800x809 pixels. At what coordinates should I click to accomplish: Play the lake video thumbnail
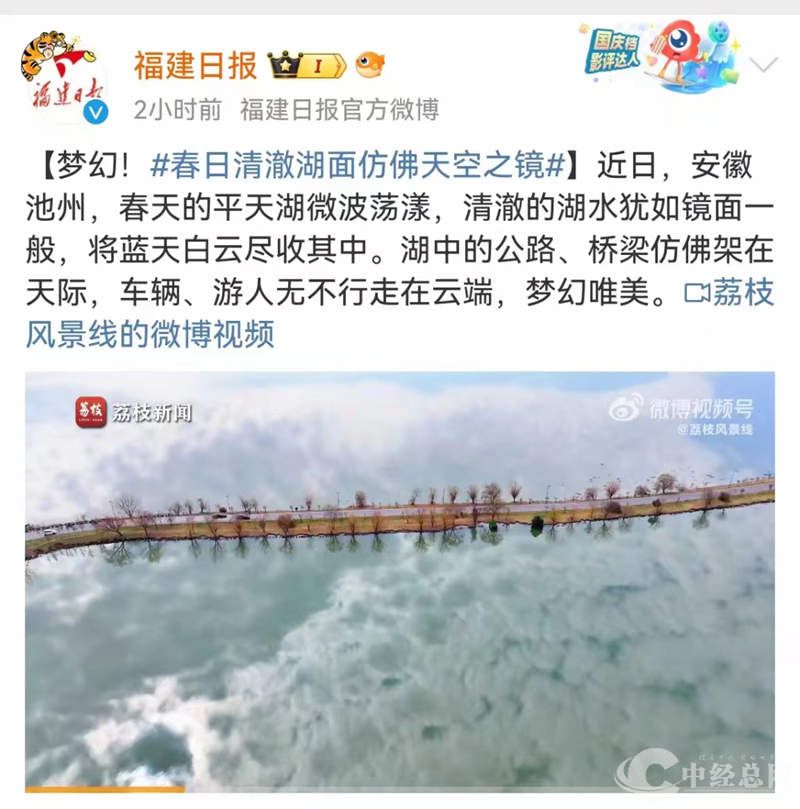(x=399, y=580)
